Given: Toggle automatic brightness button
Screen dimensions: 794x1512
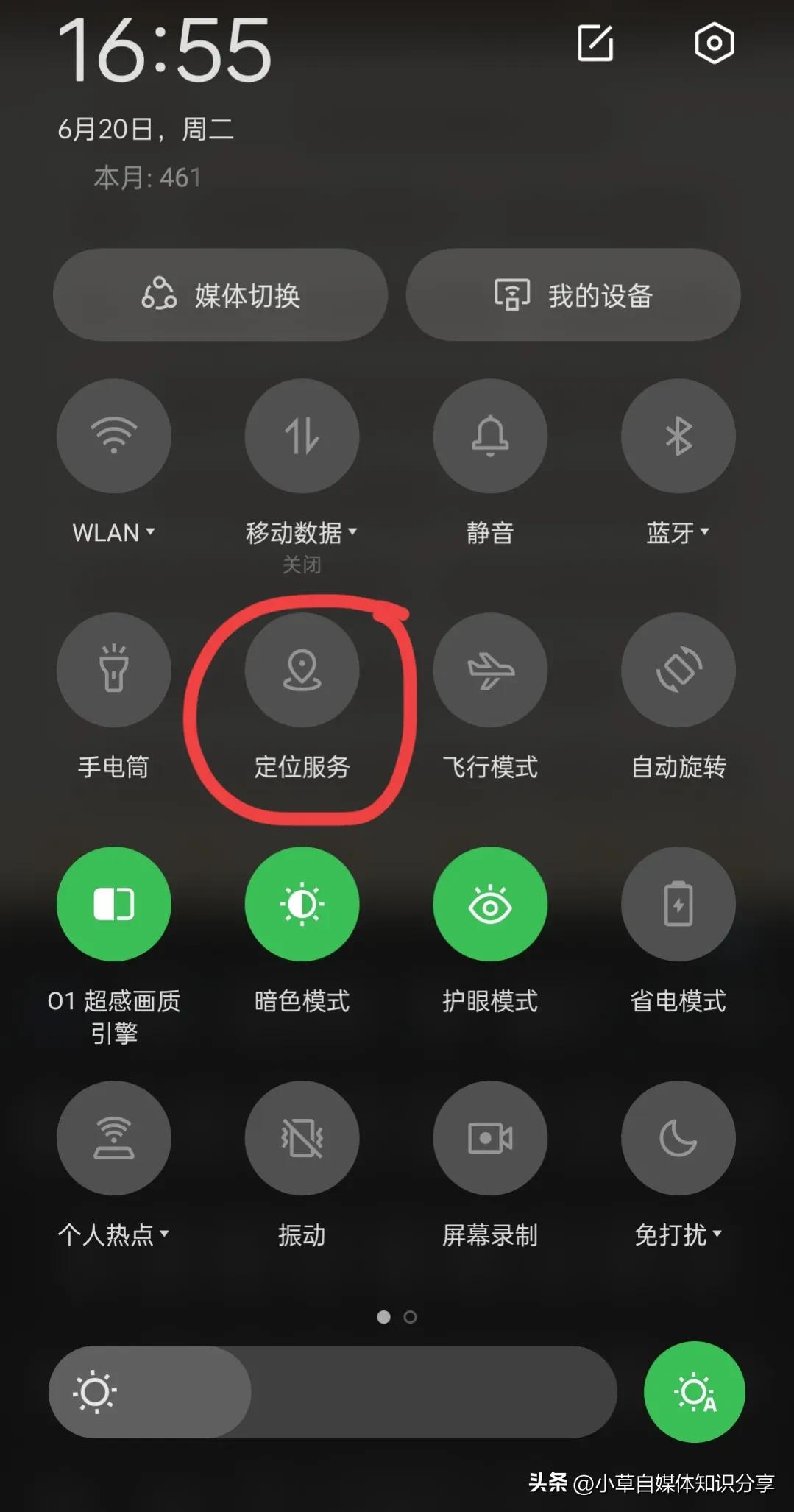Looking at the screenshot, I should click(x=694, y=1391).
